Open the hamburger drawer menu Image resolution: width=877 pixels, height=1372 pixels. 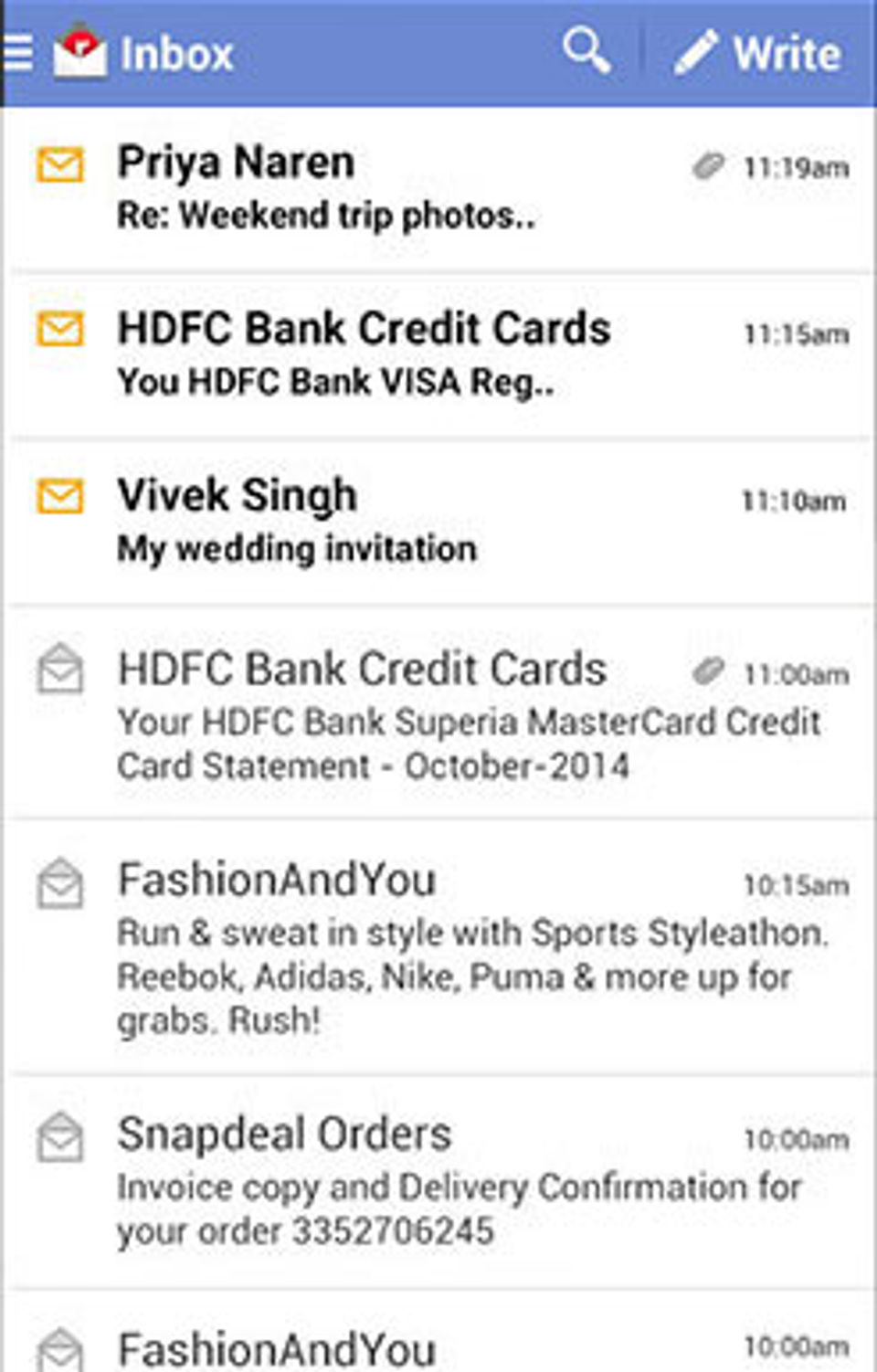click(18, 53)
